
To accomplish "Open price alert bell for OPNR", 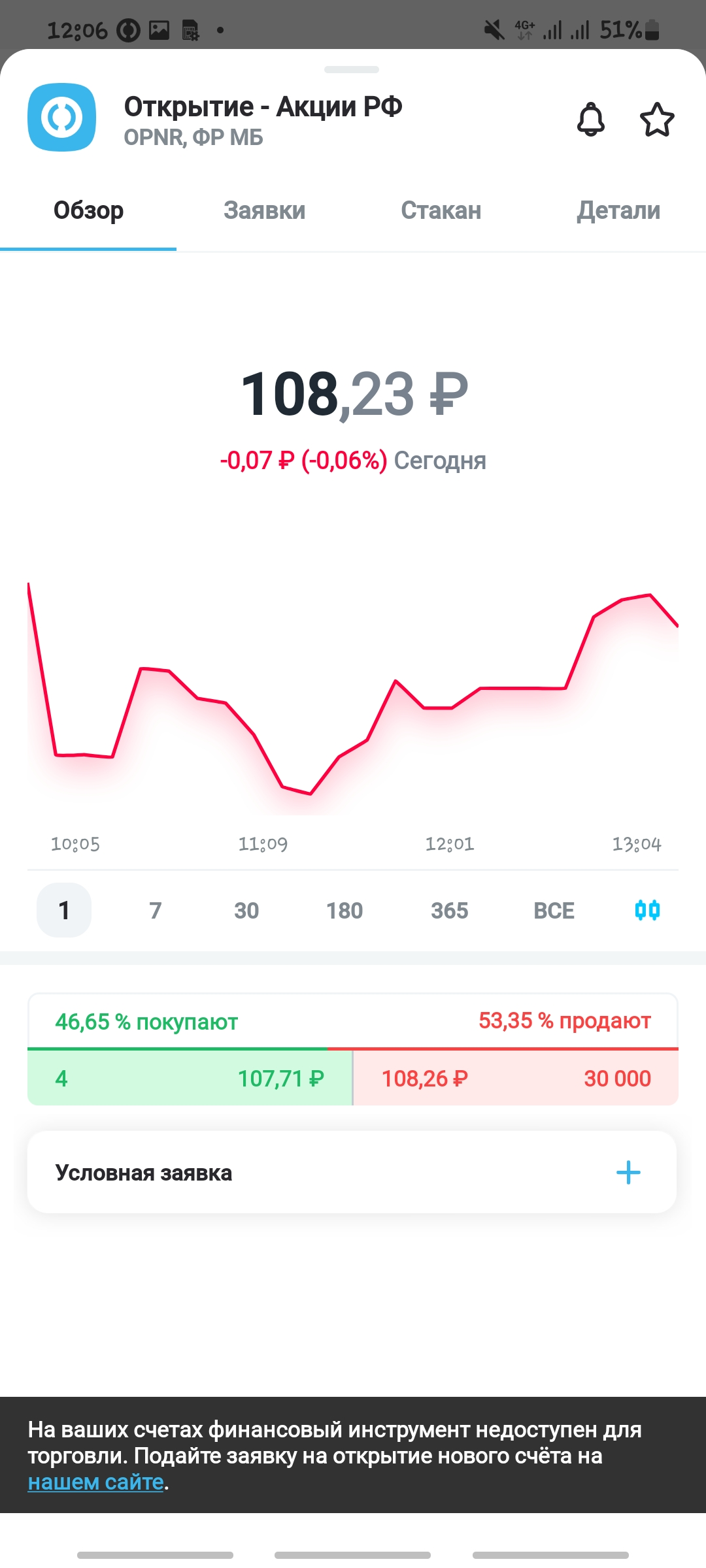I will tap(591, 120).
